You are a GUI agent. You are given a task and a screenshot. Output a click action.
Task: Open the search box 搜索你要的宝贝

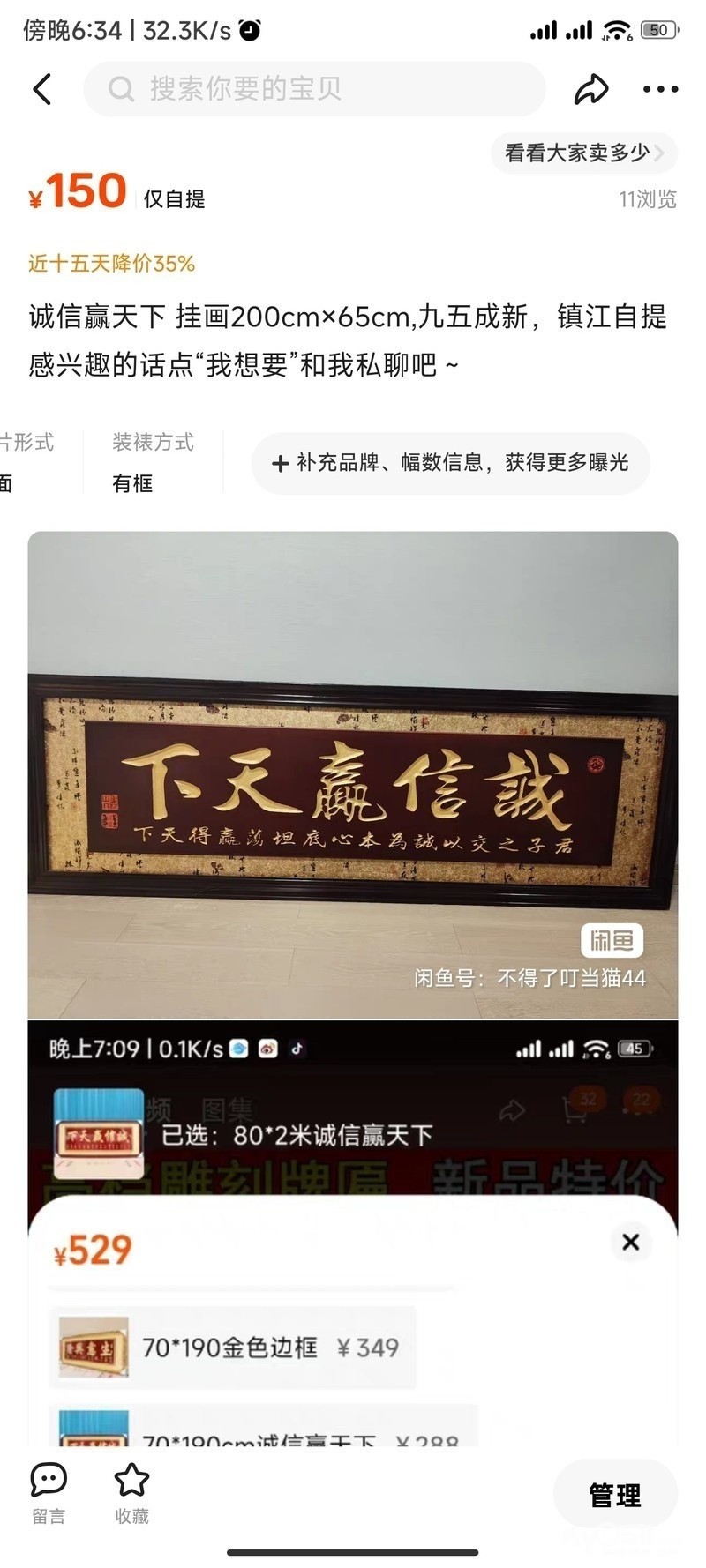point(314,89)
